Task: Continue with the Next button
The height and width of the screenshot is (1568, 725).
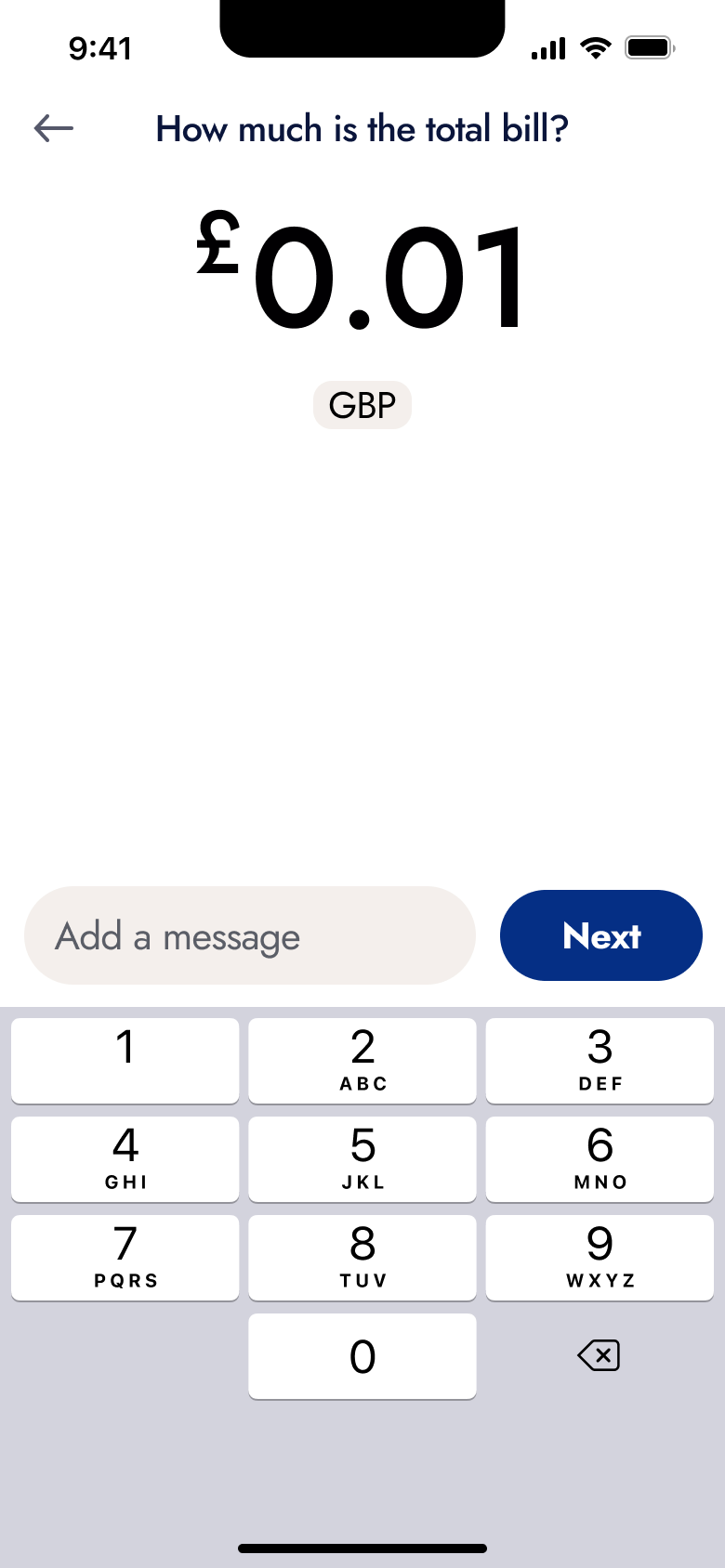Action: point(601,935)
